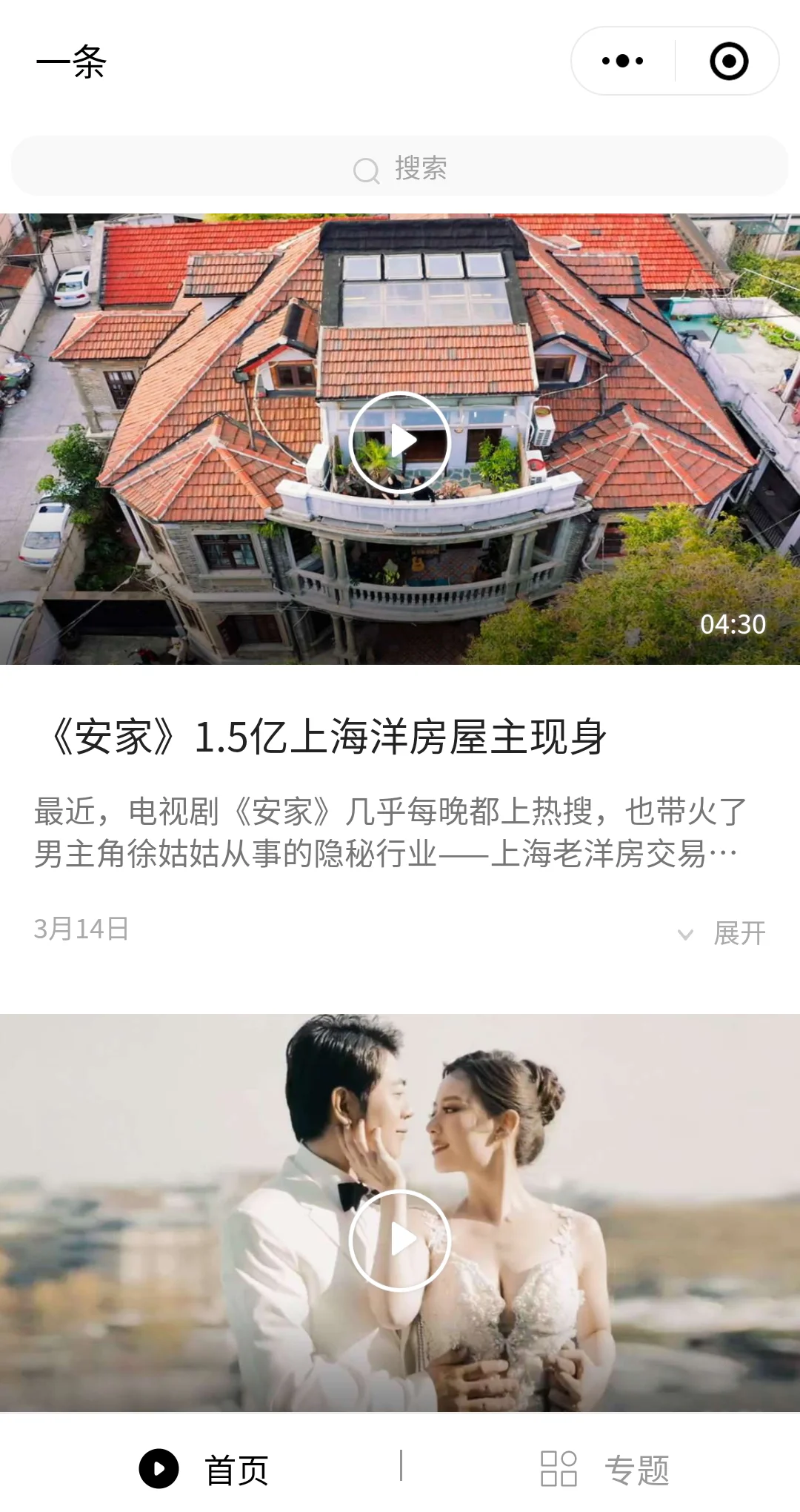The image size is (800, 1512).
Task: Tap the 搜索 search box
Action: tap(400, 168)
